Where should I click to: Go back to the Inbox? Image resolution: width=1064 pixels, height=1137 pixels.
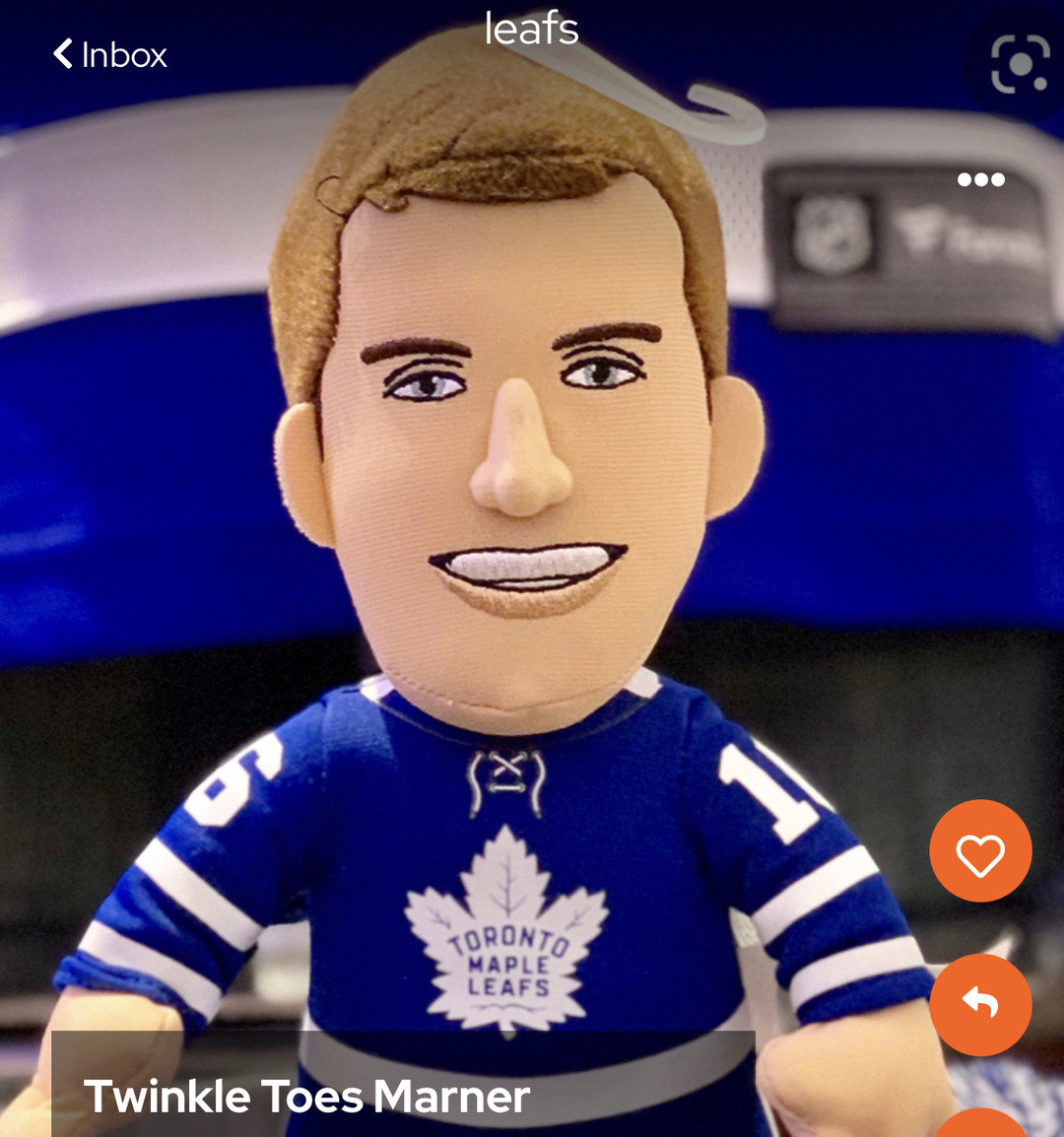109,54
